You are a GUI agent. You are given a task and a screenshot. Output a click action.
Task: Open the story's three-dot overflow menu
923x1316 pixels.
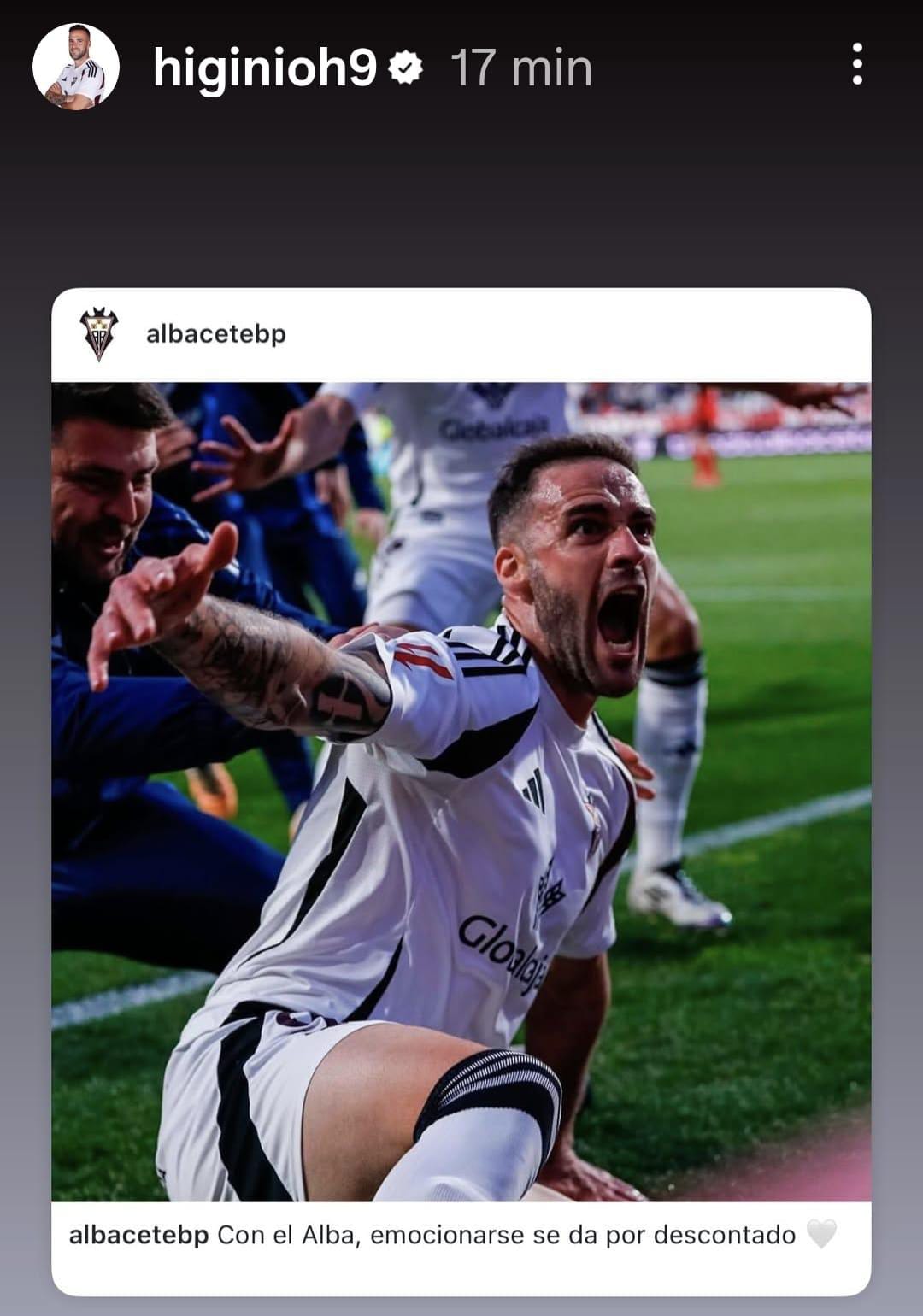[857, 65]
